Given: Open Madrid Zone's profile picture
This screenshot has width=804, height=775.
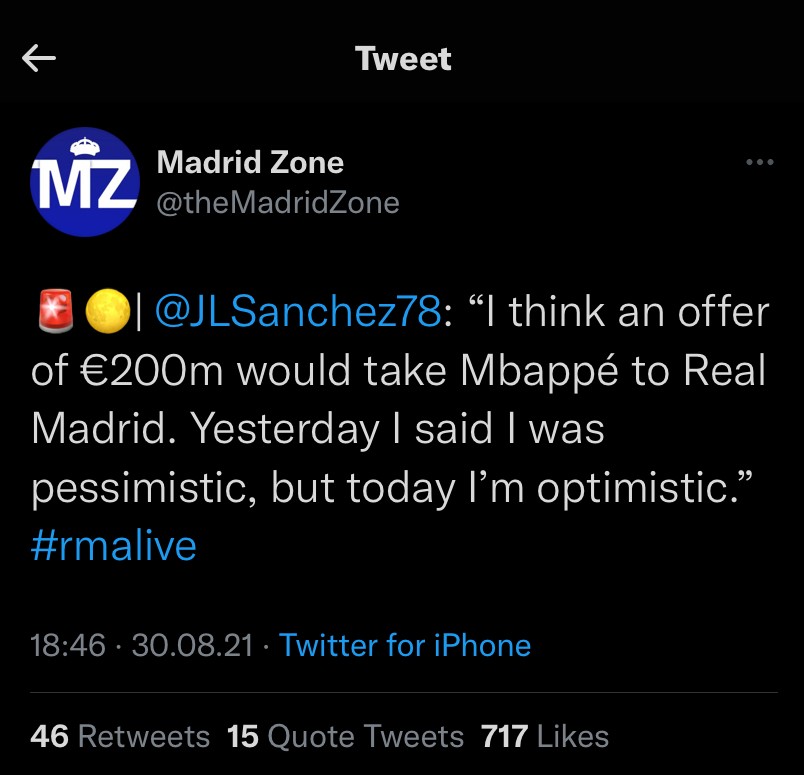Looking at the screenshot, I should click(x=84, y=181).
